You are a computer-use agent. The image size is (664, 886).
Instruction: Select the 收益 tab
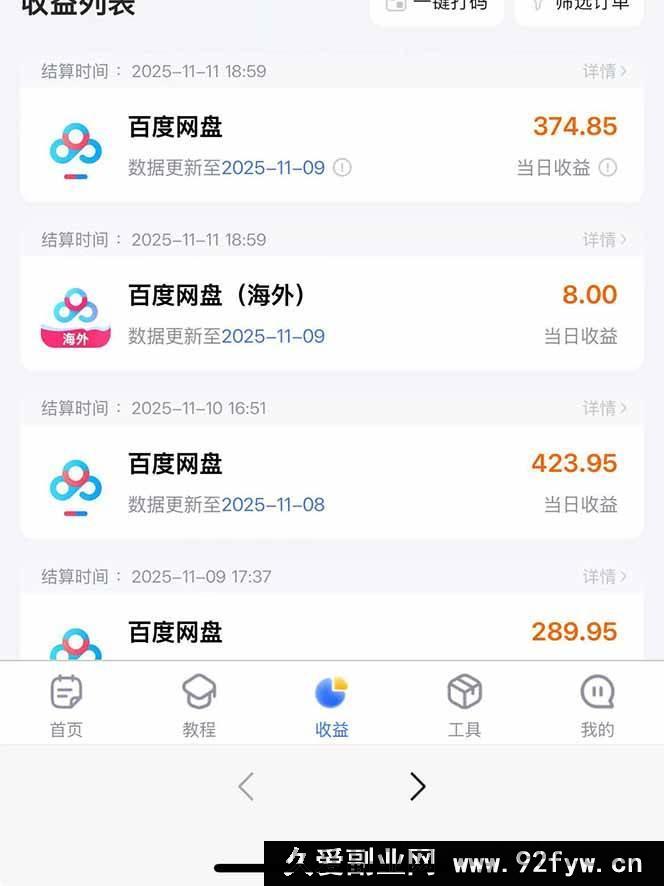[x=331, y=706]
